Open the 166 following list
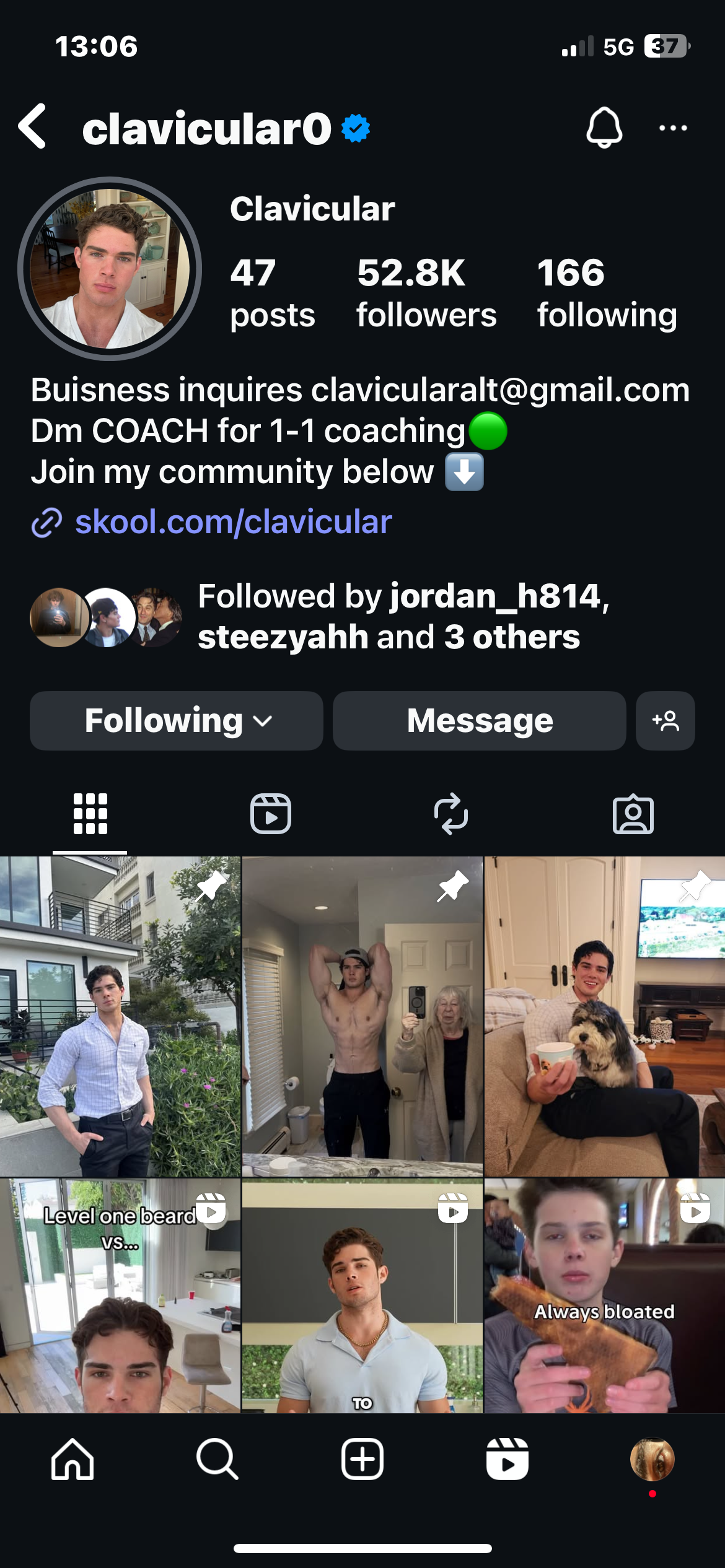 tap(606, 294)
